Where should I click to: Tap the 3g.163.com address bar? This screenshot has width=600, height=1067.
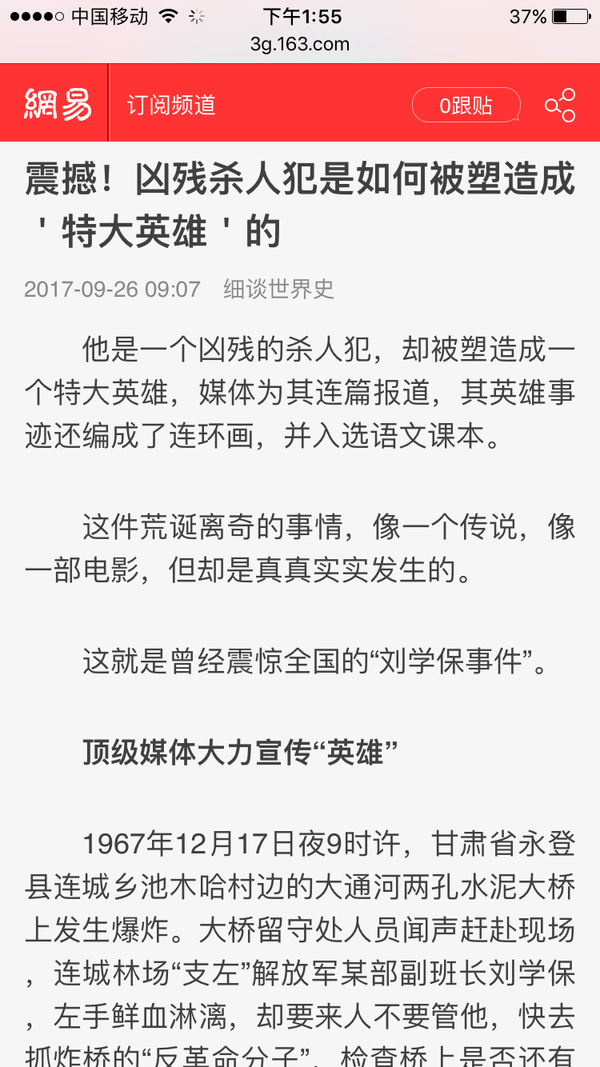click(x=300, y=44)
